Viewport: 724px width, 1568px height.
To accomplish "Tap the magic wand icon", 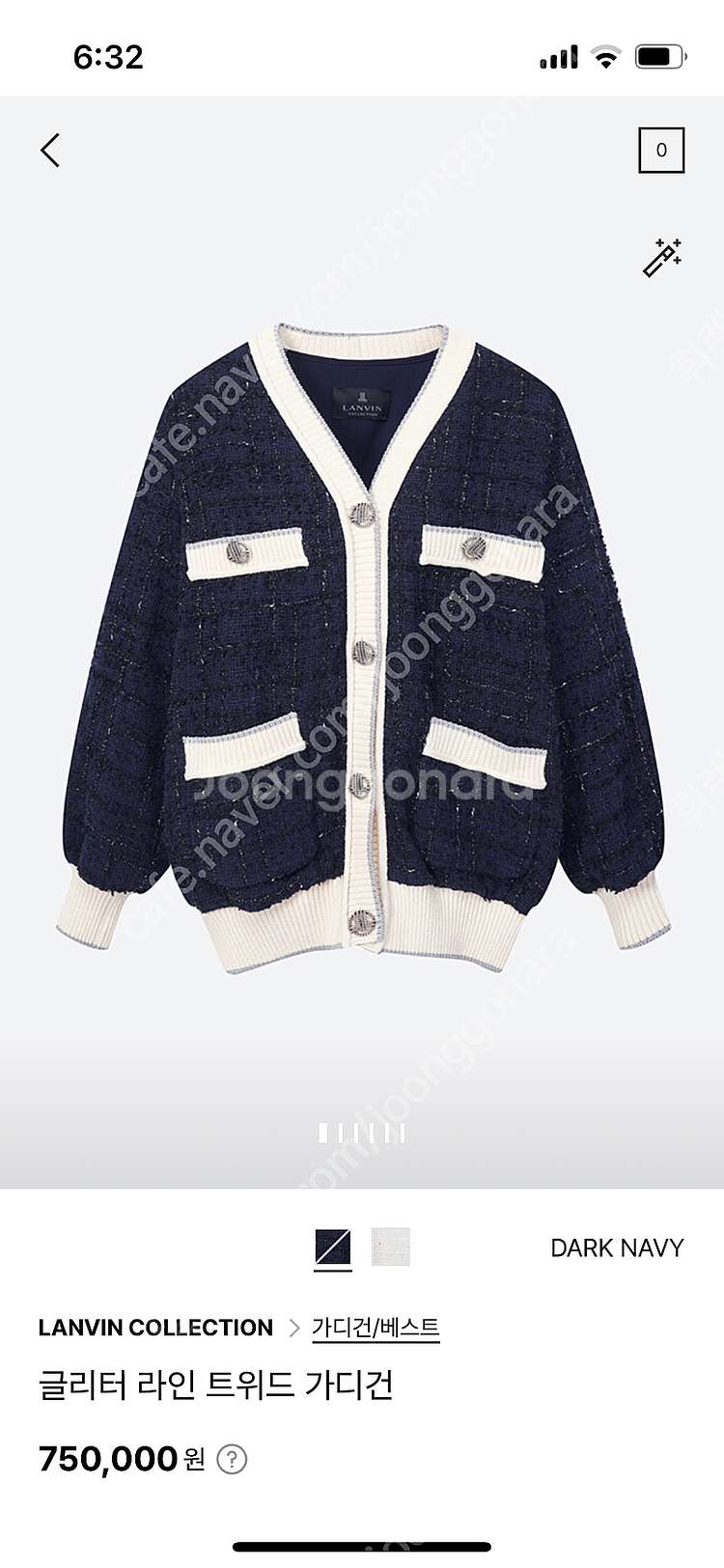I will [662, 259].
